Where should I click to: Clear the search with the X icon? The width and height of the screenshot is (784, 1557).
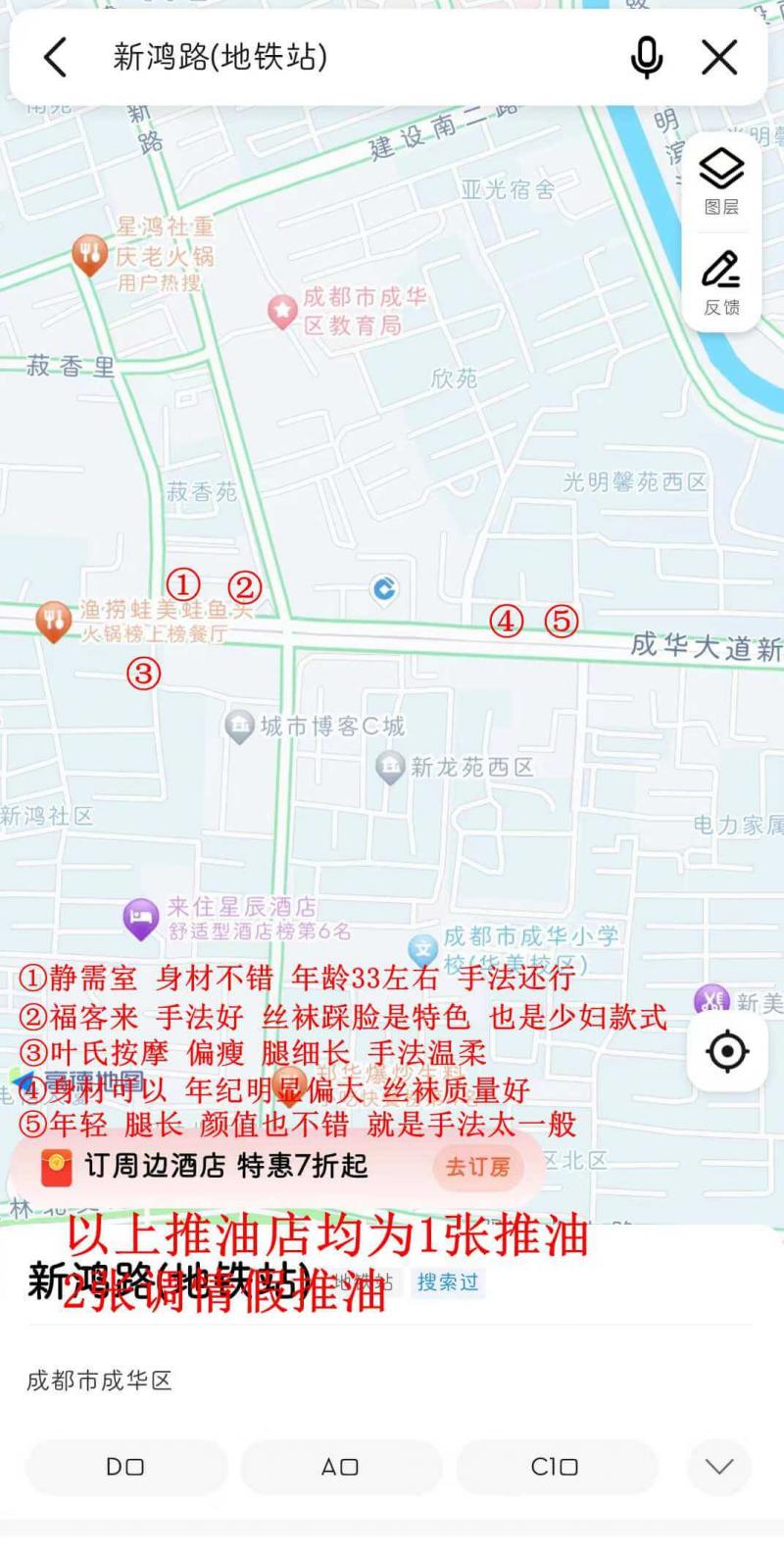tap(720, 58)
